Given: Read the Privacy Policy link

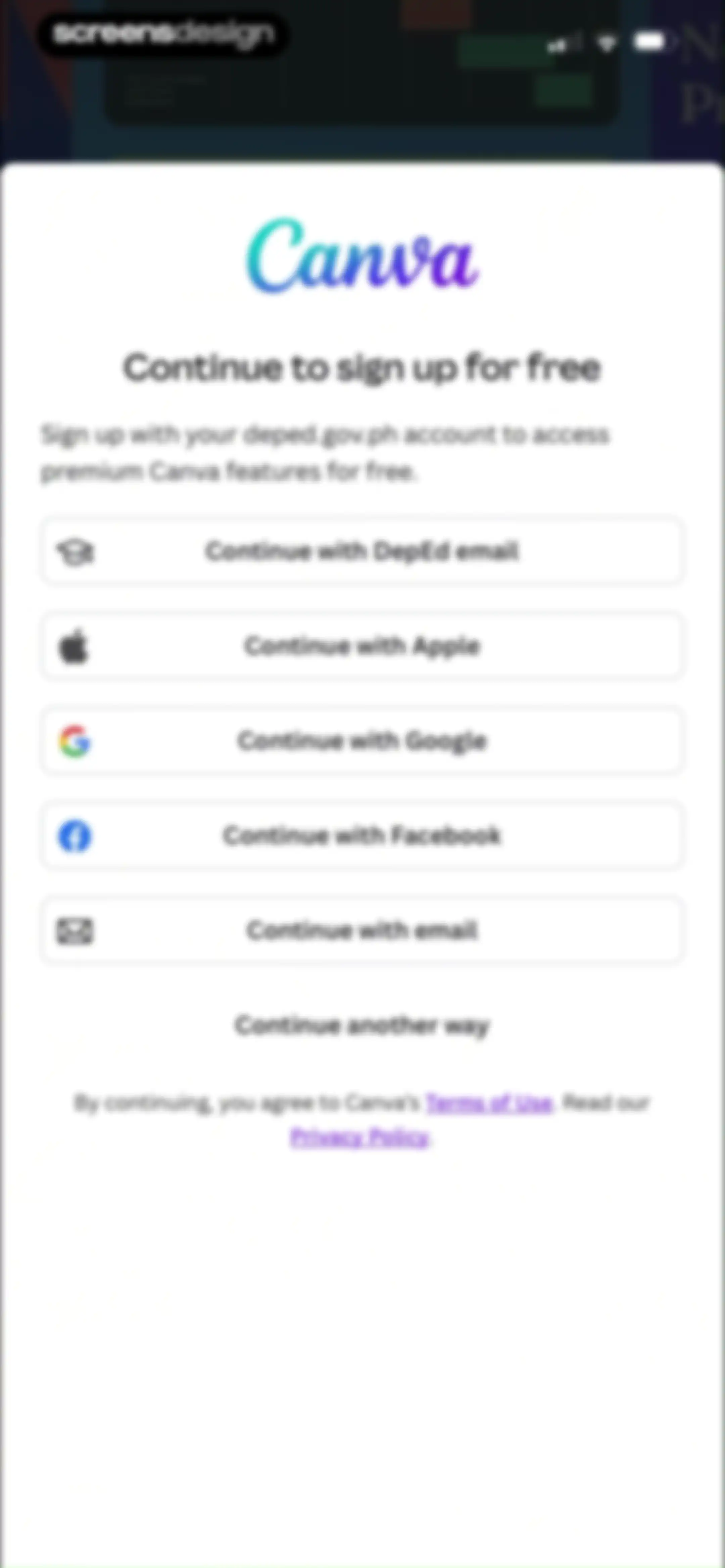Looking at the screenshot, I should 360,1137.
